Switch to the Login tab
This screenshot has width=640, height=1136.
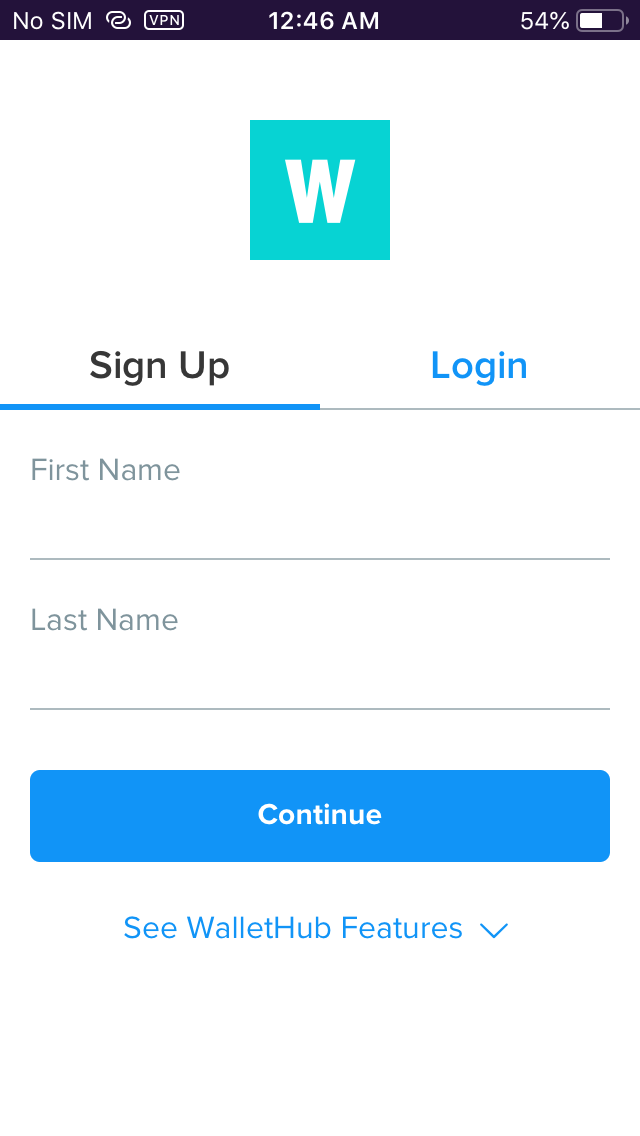coord(479,366)
